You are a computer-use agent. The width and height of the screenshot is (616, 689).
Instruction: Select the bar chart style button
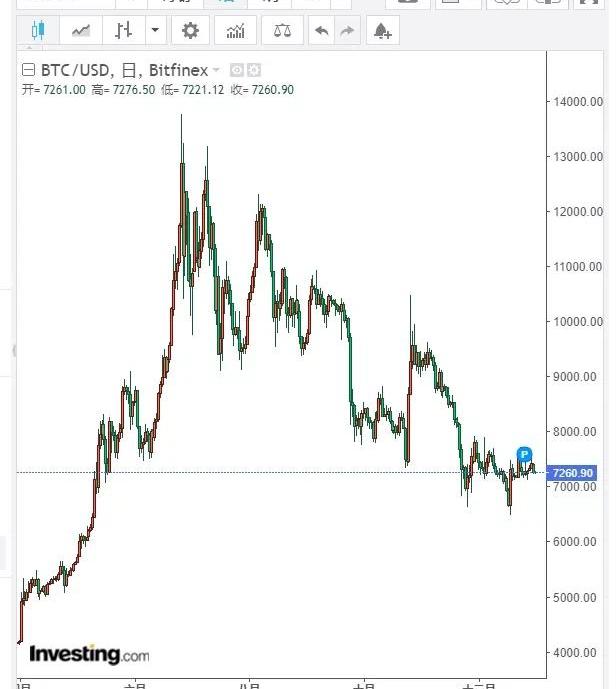(x=123, y=31)
